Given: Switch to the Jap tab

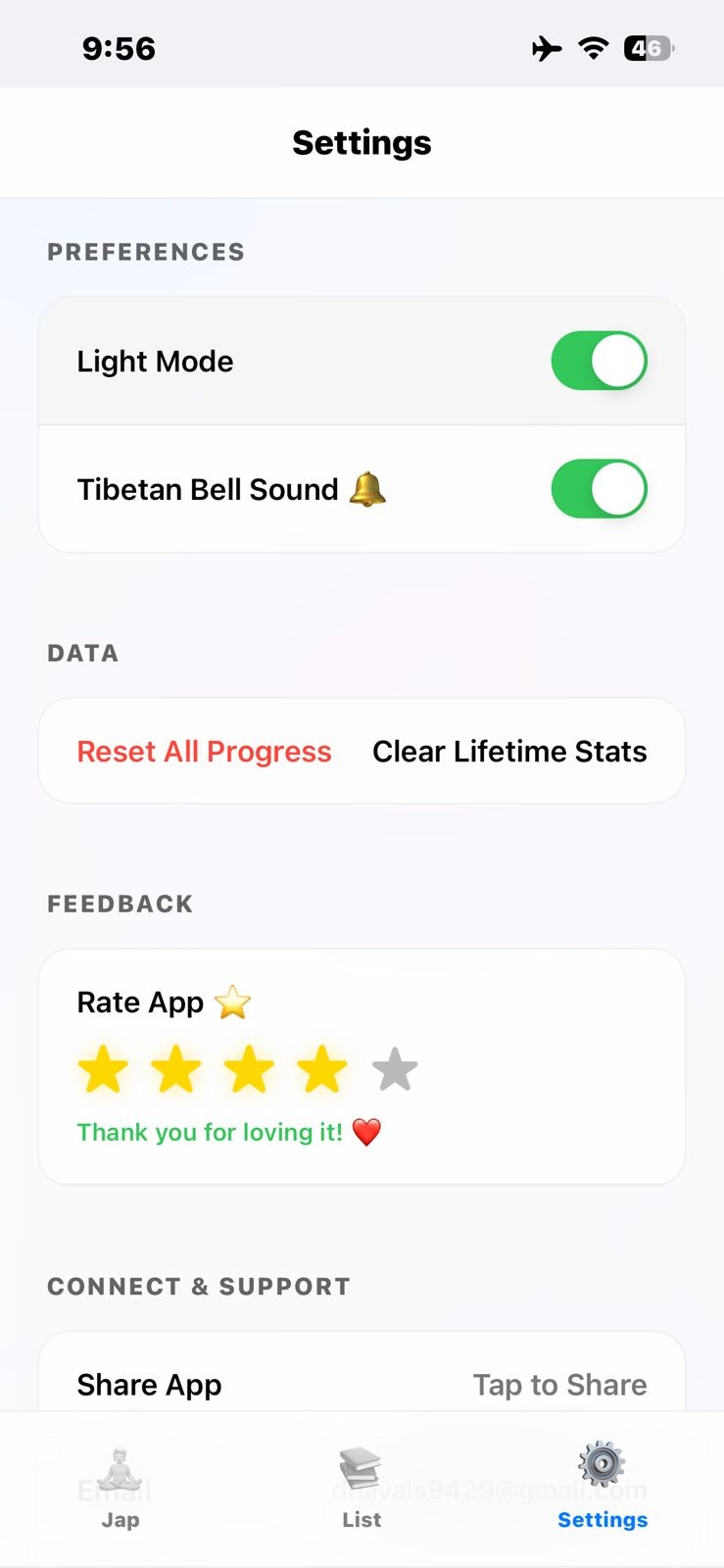Looking at the screenshot, I should (x=120, y=1490).
